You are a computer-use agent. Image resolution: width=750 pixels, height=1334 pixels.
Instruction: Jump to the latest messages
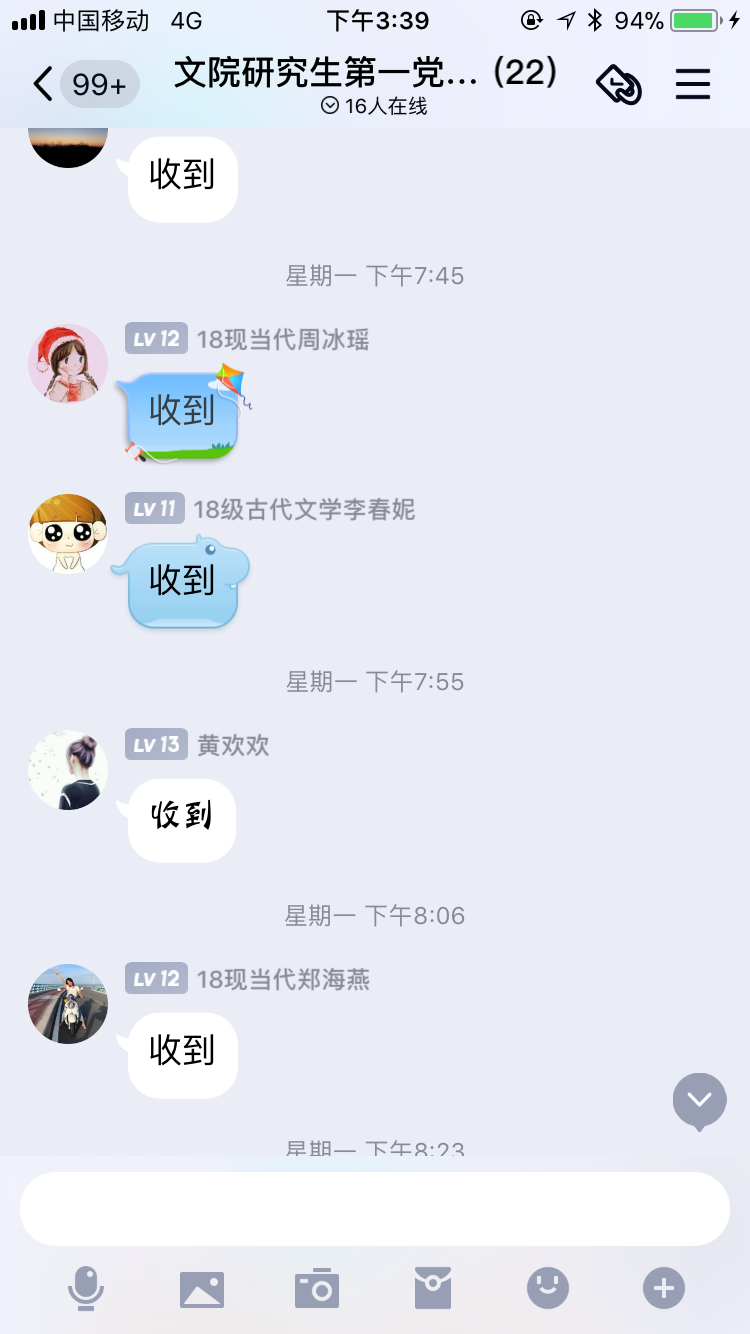click(699, 1100)
